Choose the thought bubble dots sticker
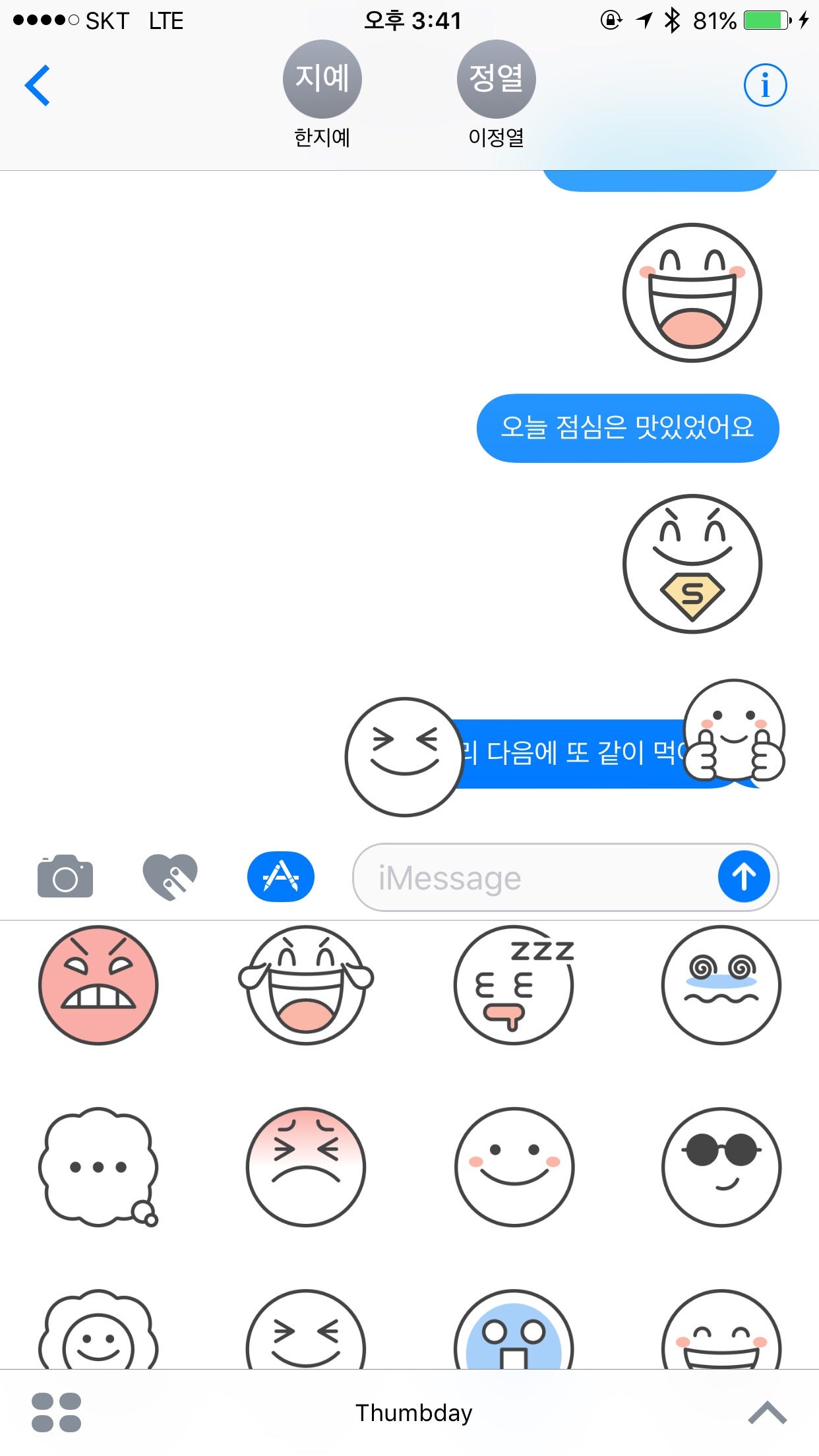This screenshot has height=1456, width=819. point(98,1167)
